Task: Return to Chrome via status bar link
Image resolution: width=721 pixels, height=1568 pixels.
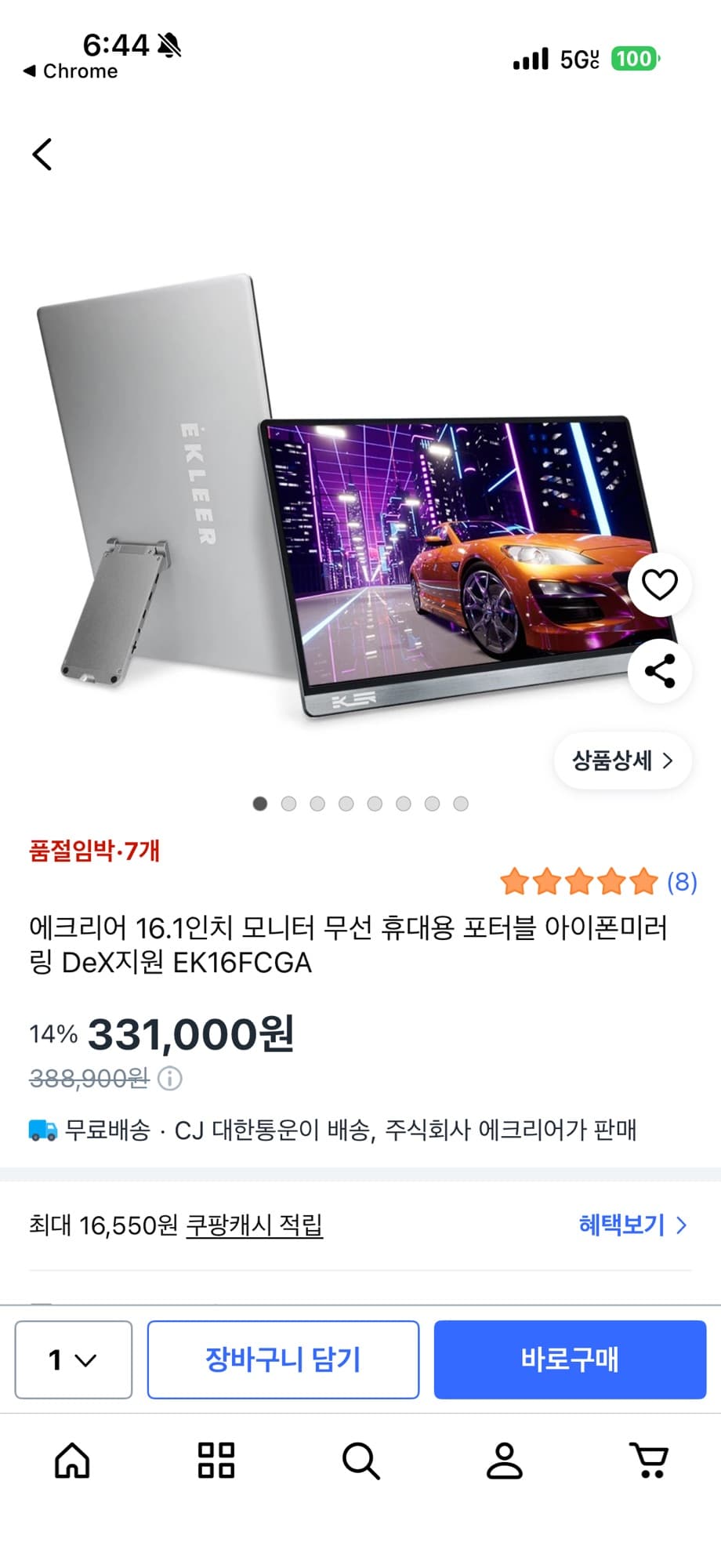Action: tap(69, 71)
